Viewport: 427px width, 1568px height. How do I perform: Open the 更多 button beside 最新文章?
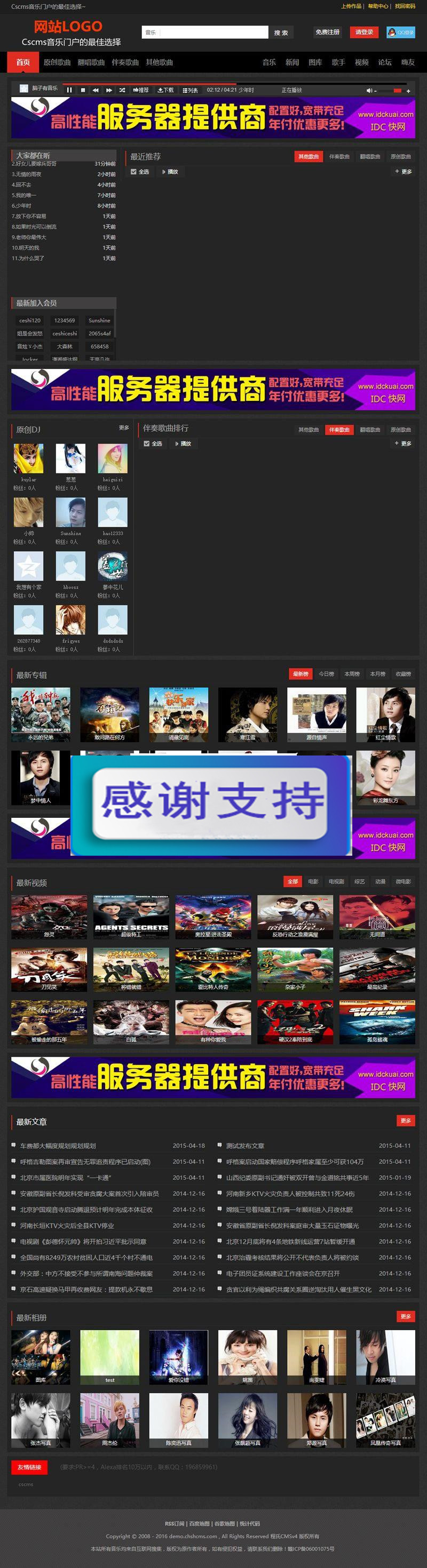click(x=406, y=1121)
